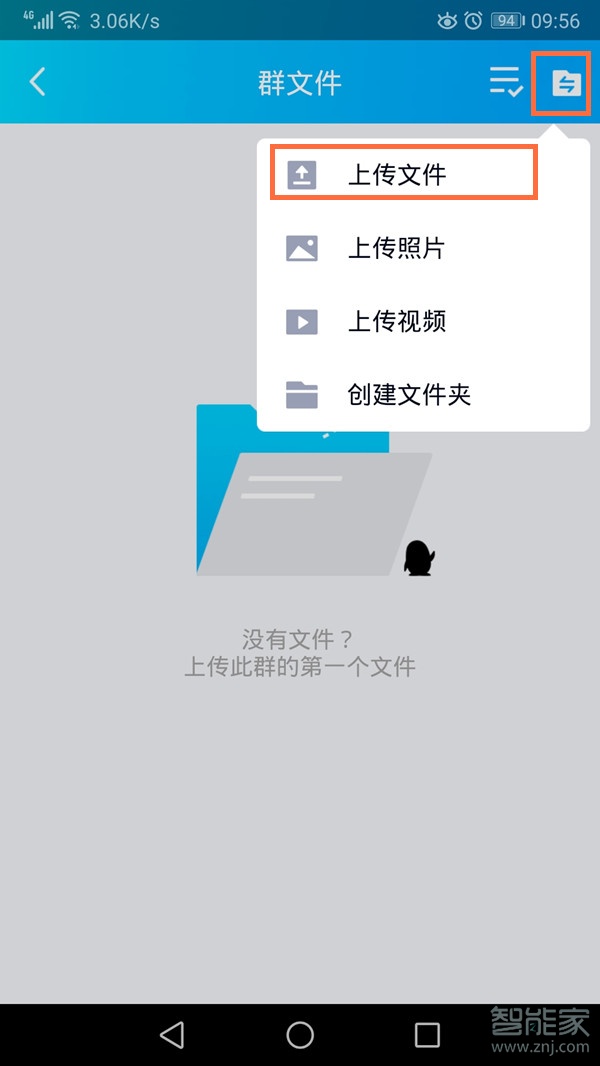Viewport: 600px width, 1066px height.
Task: Create a new folder via 创建文件夹
Action: [408, 394]
